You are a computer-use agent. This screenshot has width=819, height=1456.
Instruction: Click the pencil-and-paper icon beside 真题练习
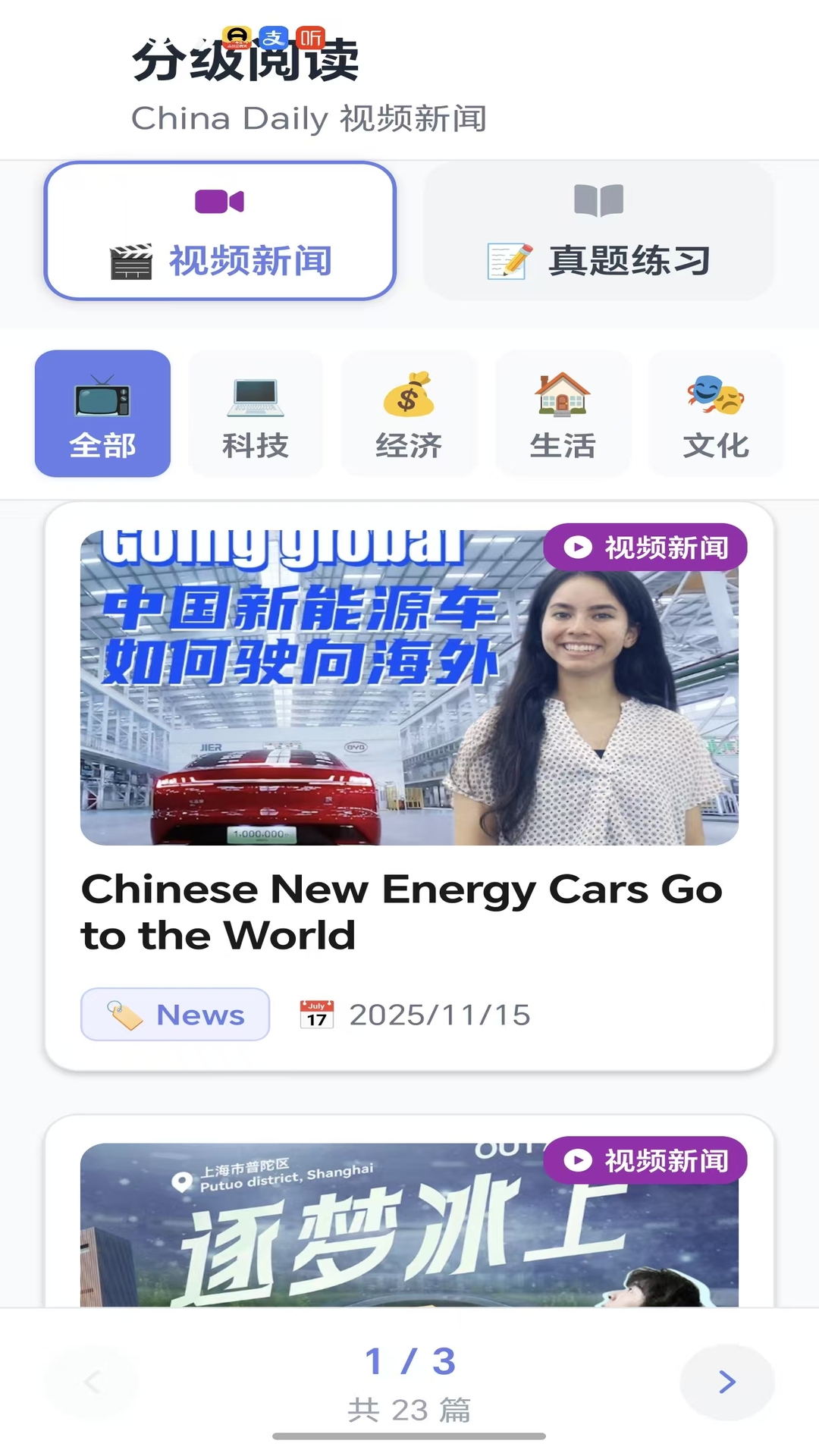pos(510,260)
